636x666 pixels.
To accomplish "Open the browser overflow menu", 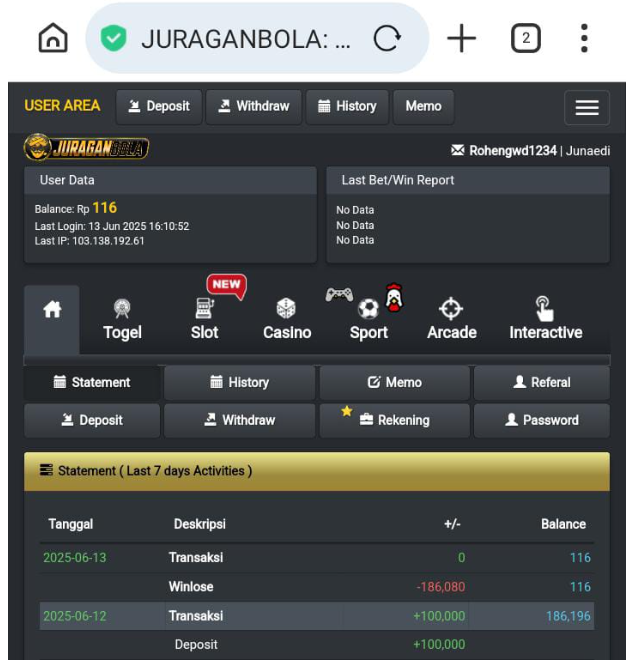I will [x=584, y=39].
